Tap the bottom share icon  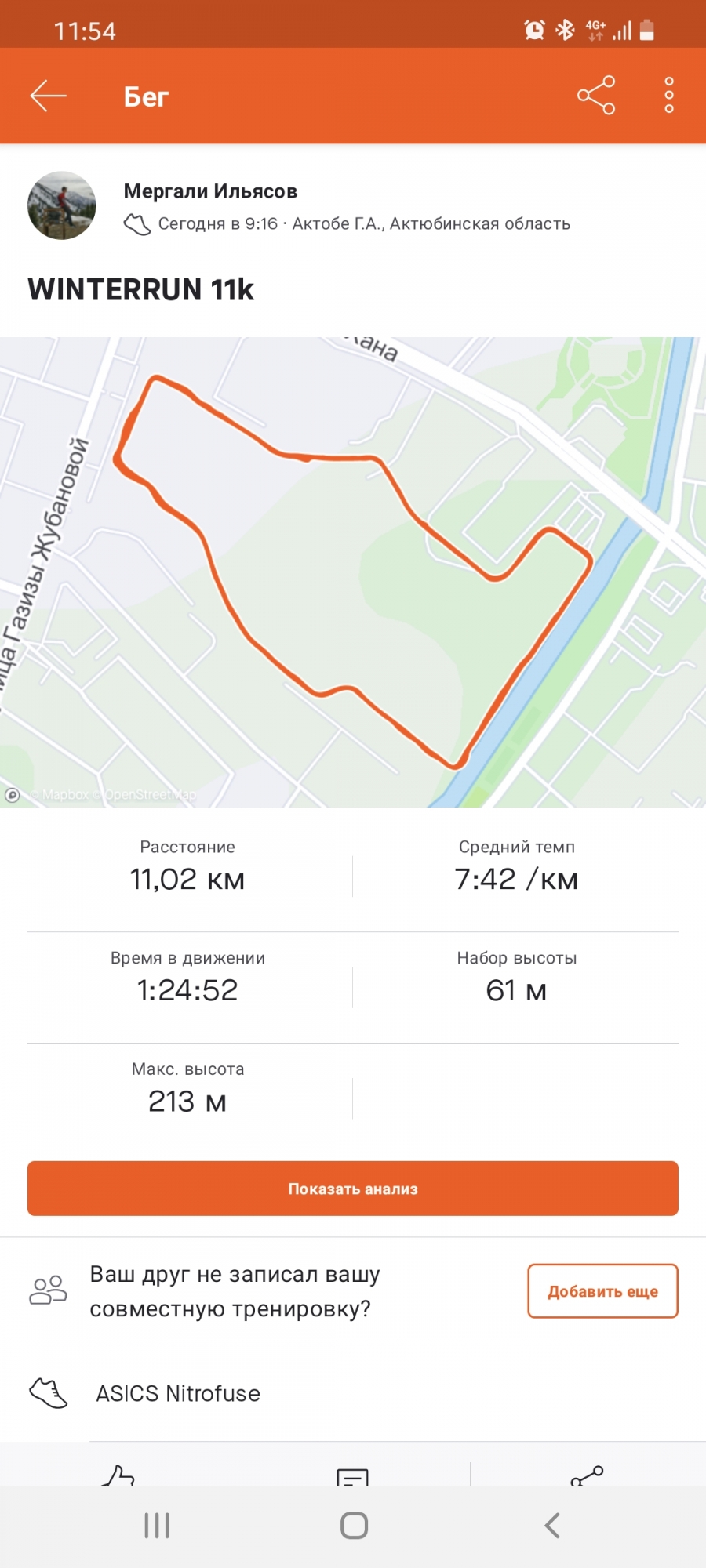tap(587, 1475)
